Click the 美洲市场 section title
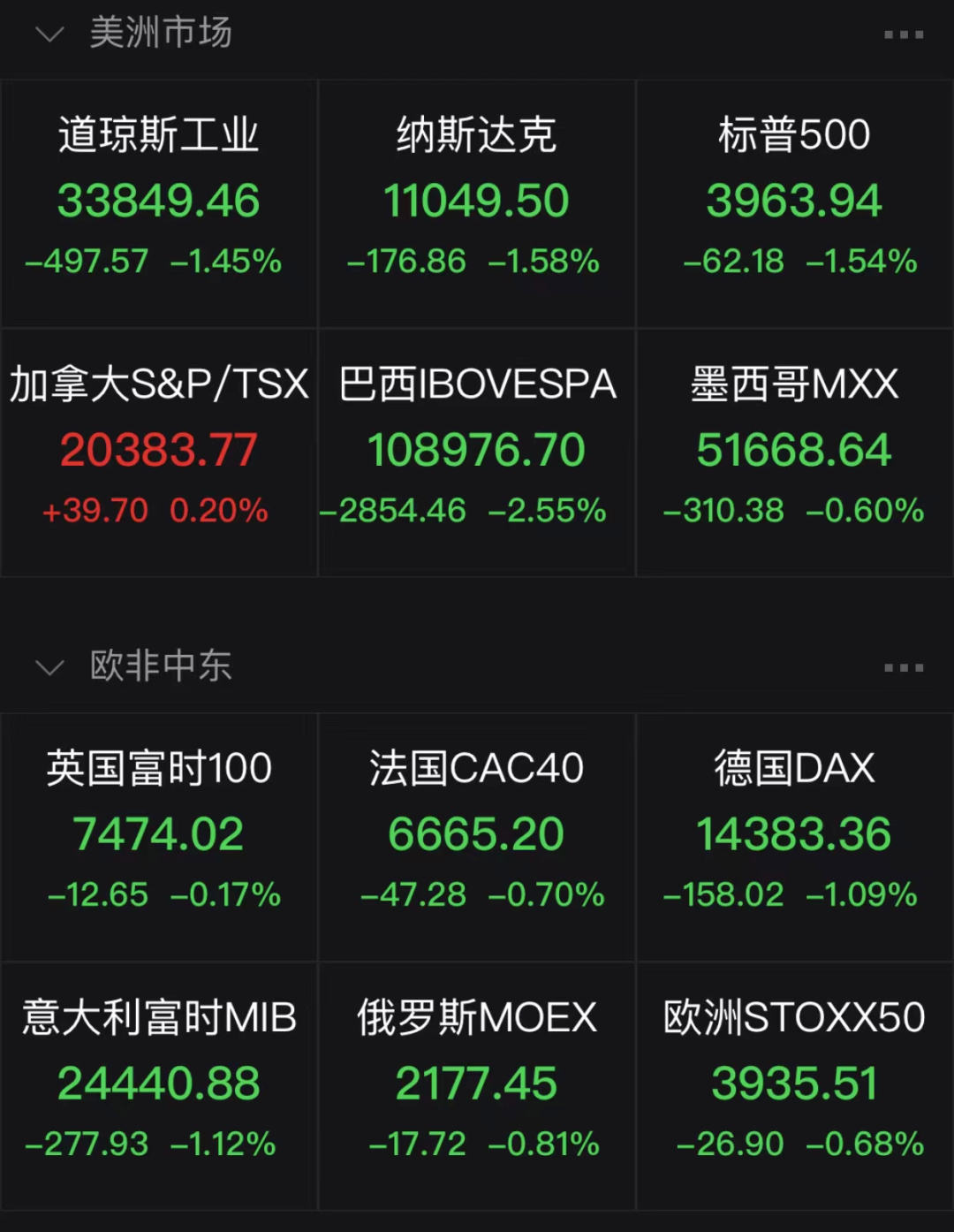 tap(161, 34)
